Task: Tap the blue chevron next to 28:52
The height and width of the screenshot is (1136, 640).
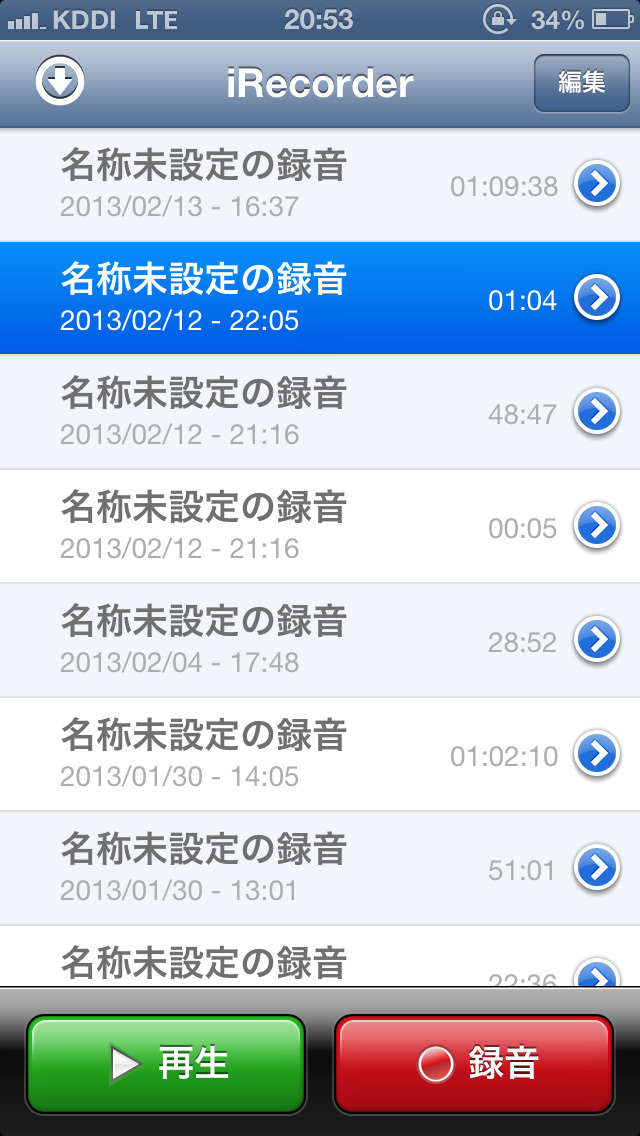Action: click(x=597, y=640)
